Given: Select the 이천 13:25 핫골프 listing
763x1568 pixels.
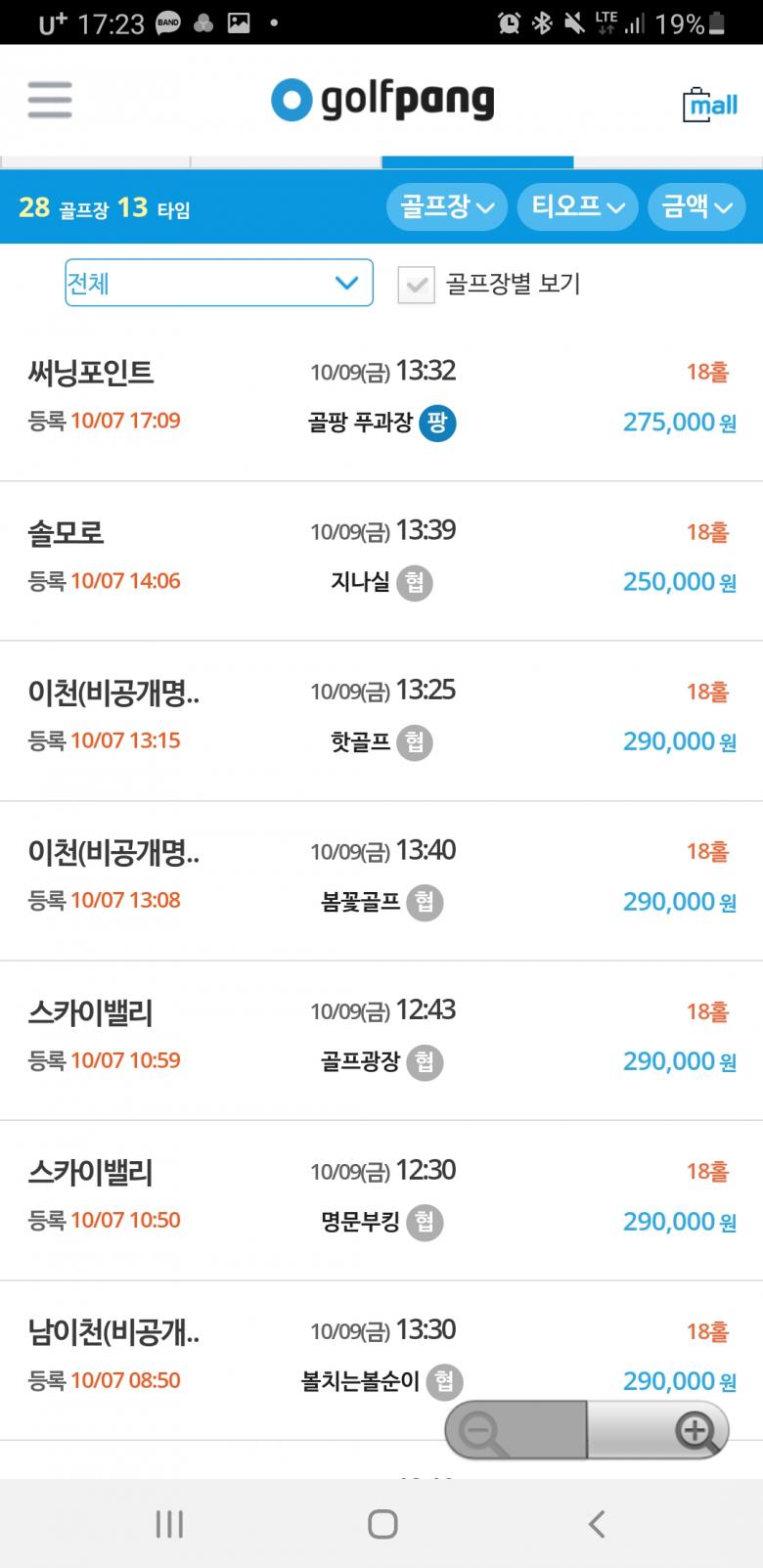Looking at the screenshot, I should (x=381, y=717).
